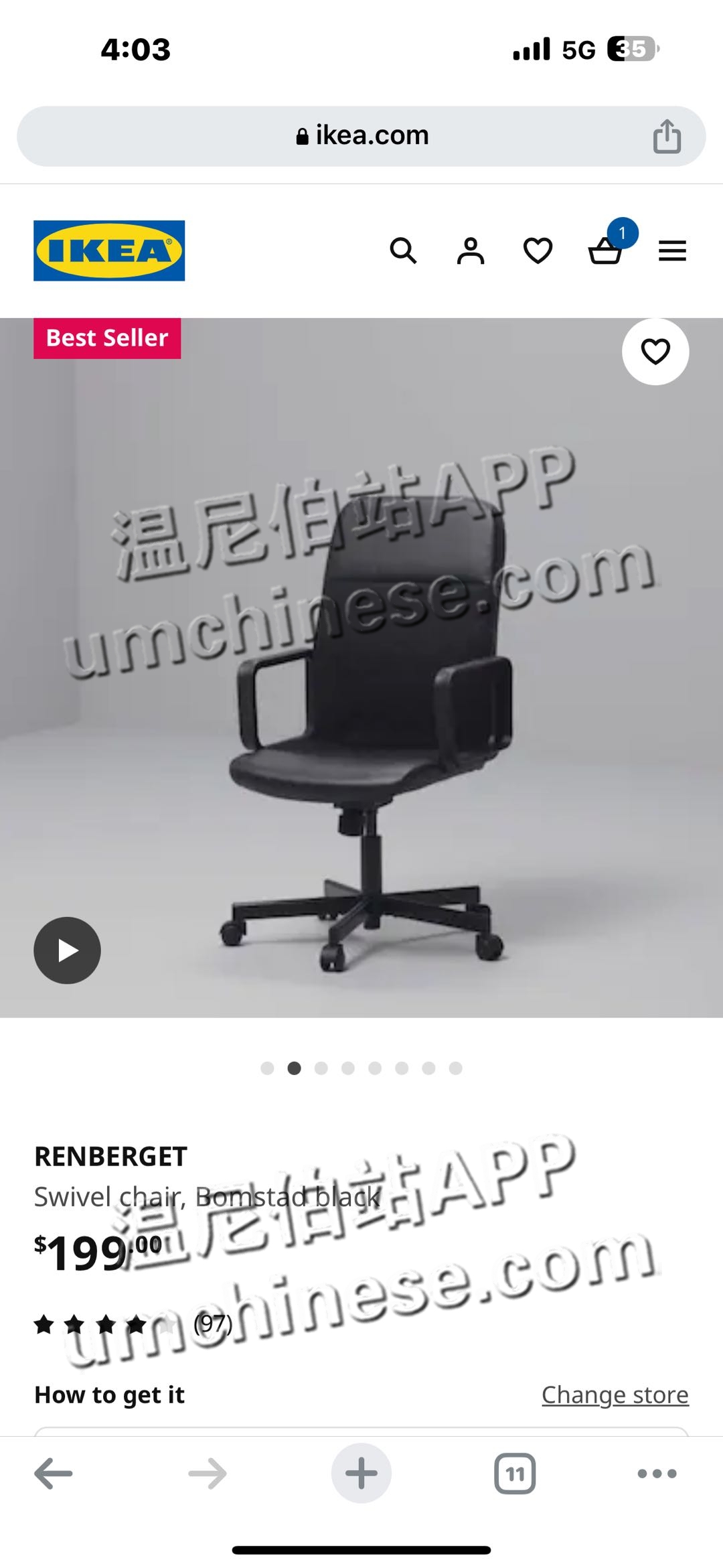Open the browser's more options menu
Viewport: 723px width, 1568px height.
pos(657,1474)
